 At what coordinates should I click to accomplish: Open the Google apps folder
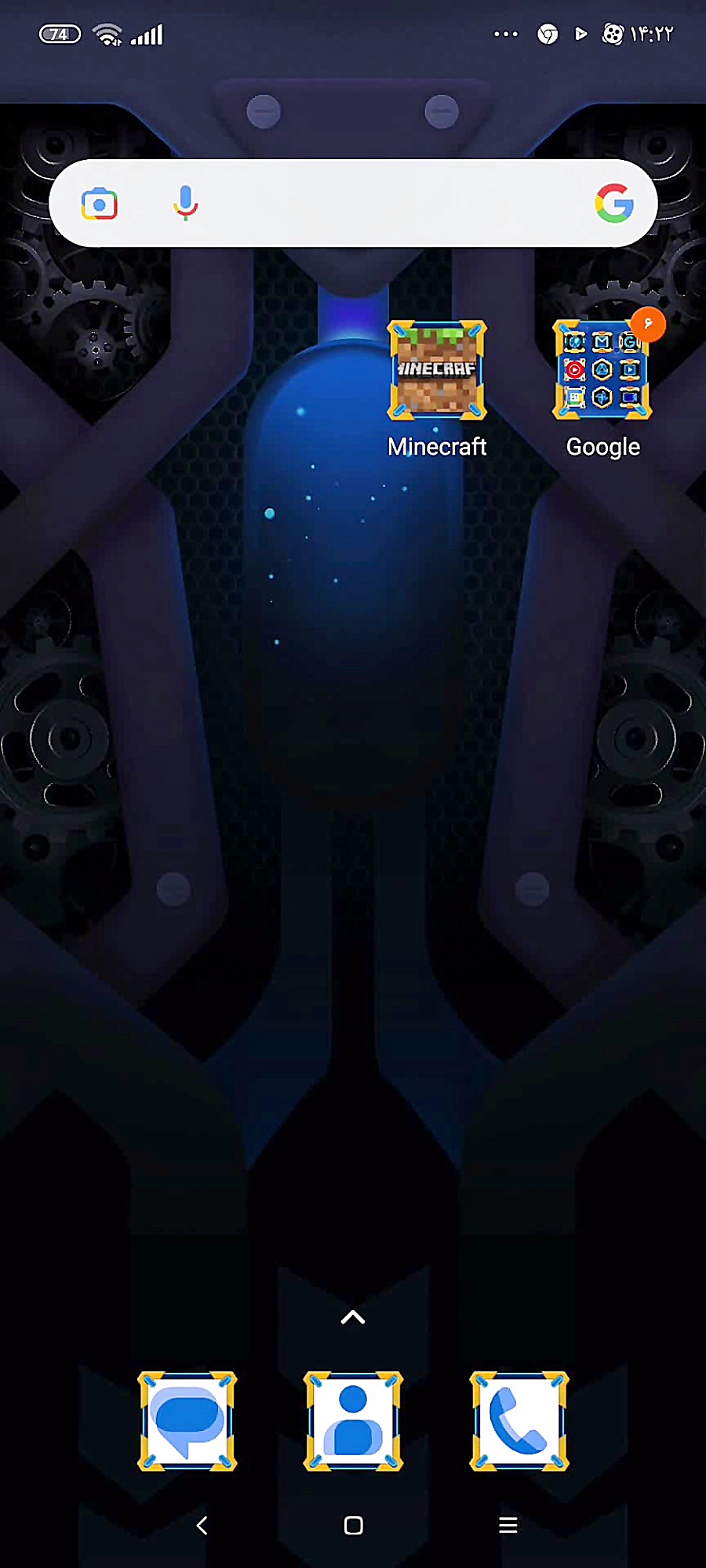tap(602, 370)
